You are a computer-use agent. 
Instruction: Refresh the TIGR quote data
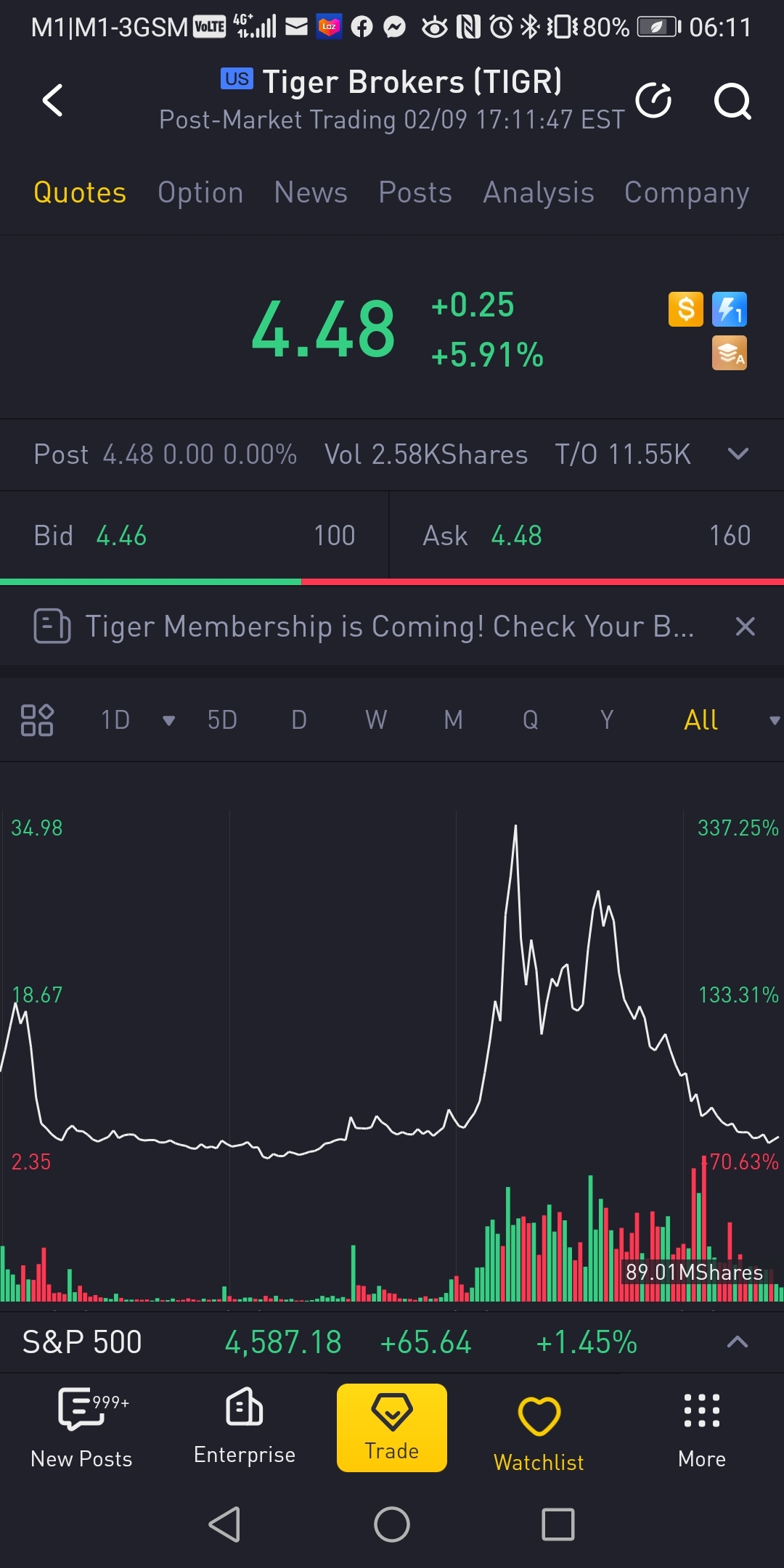click(653, 100)
